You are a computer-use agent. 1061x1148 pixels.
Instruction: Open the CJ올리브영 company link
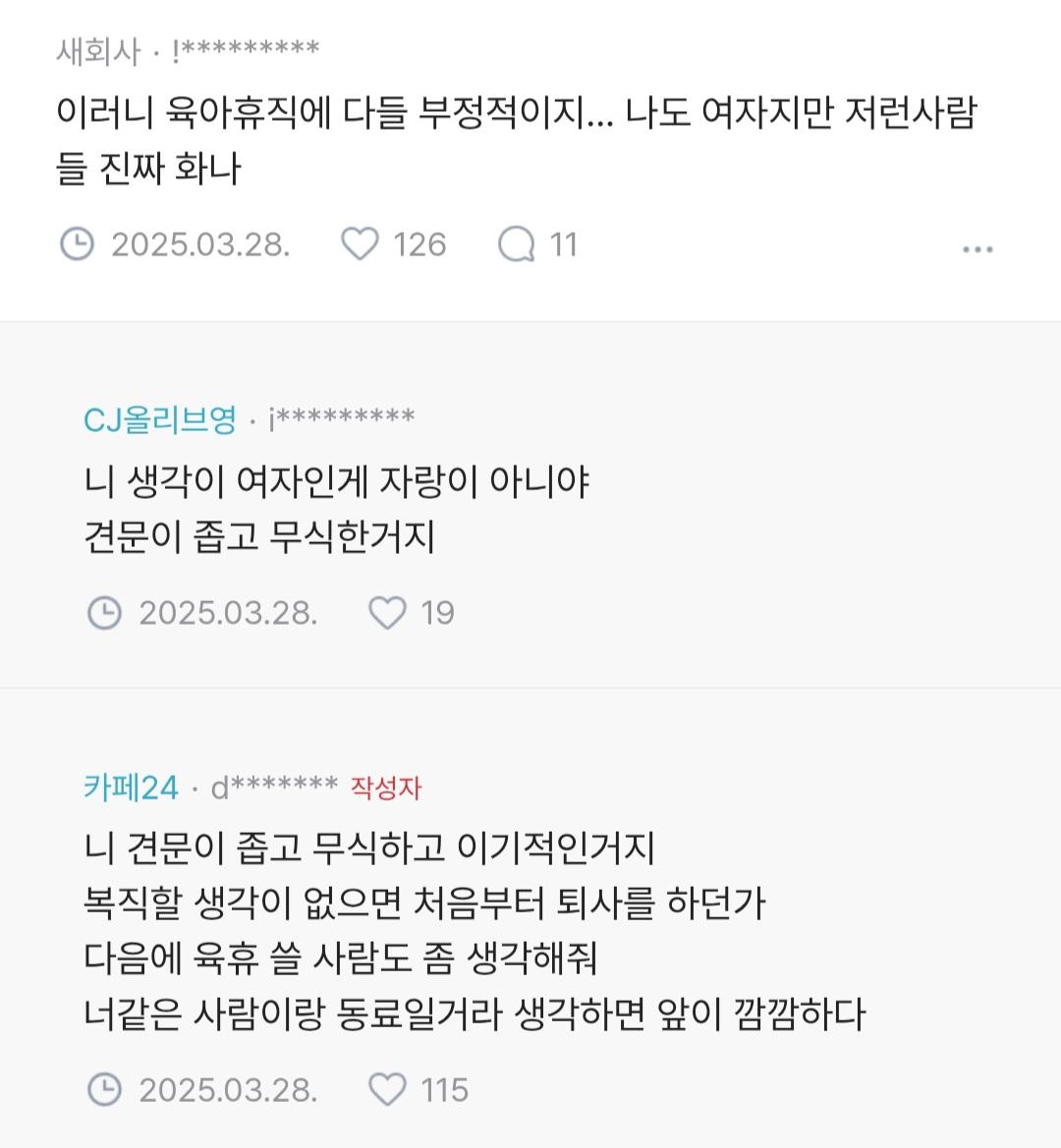[x=160, y=420]
